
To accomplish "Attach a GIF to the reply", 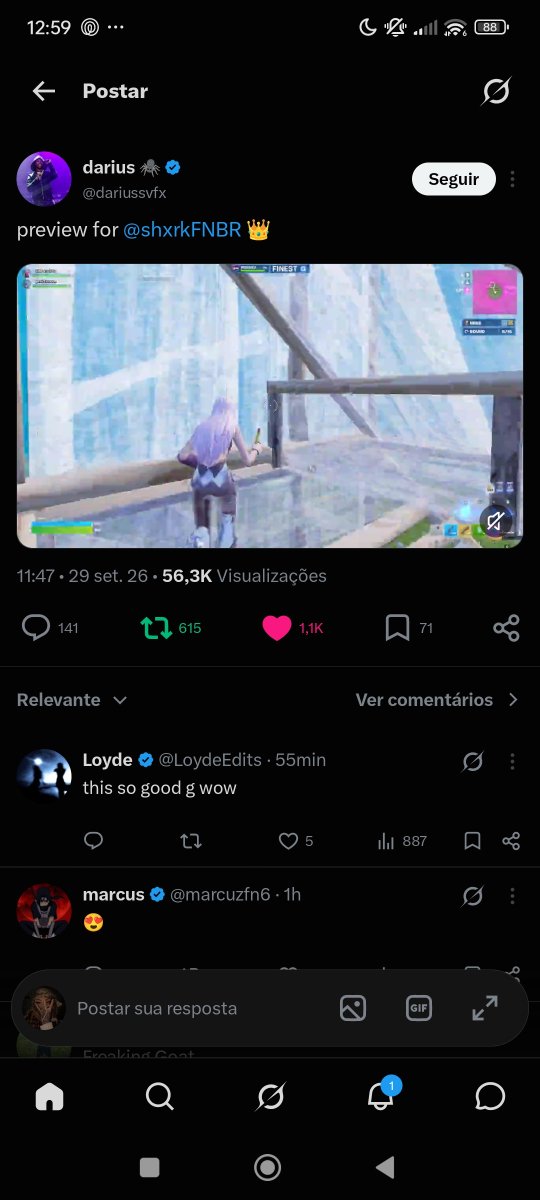I will click(419, 1009).
